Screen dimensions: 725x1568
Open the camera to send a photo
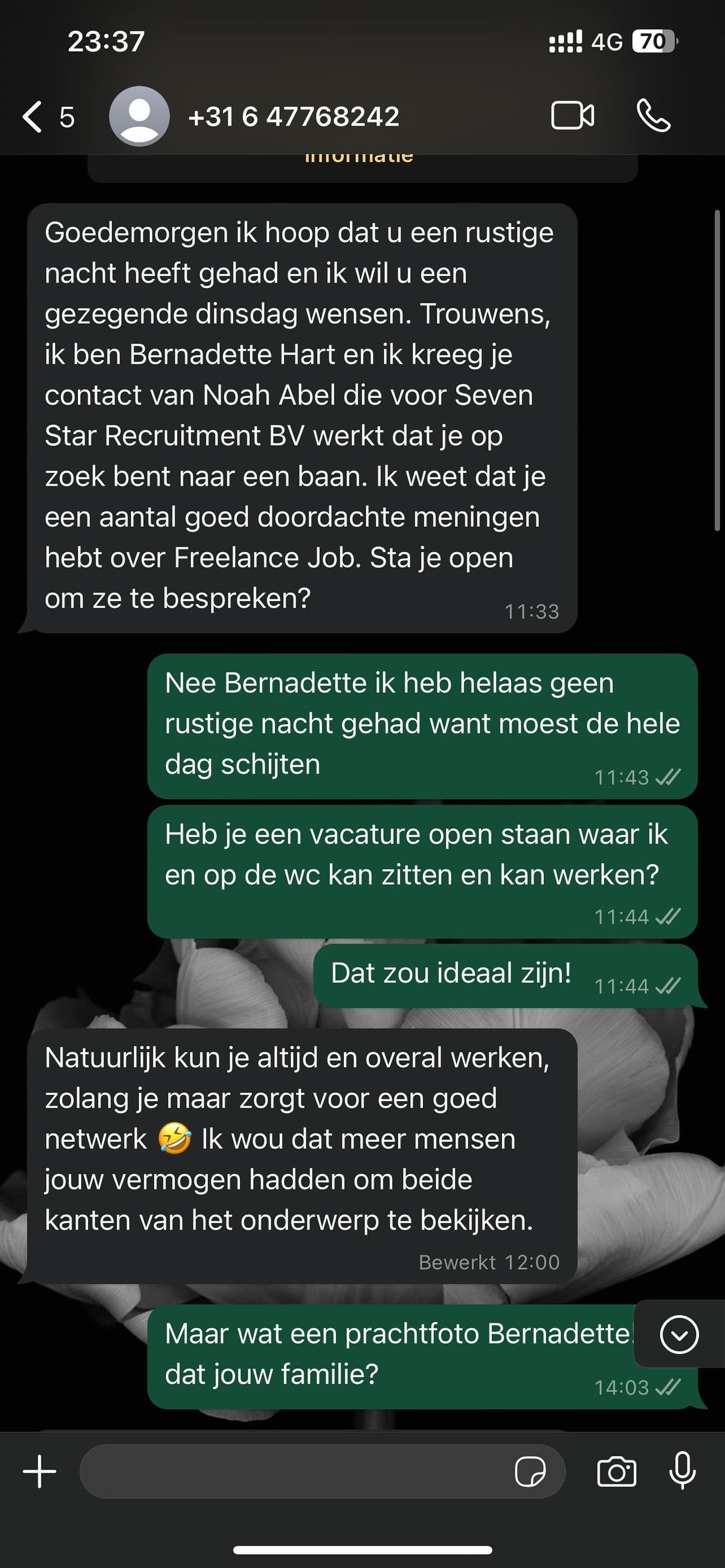click(x=616, y=1472)
